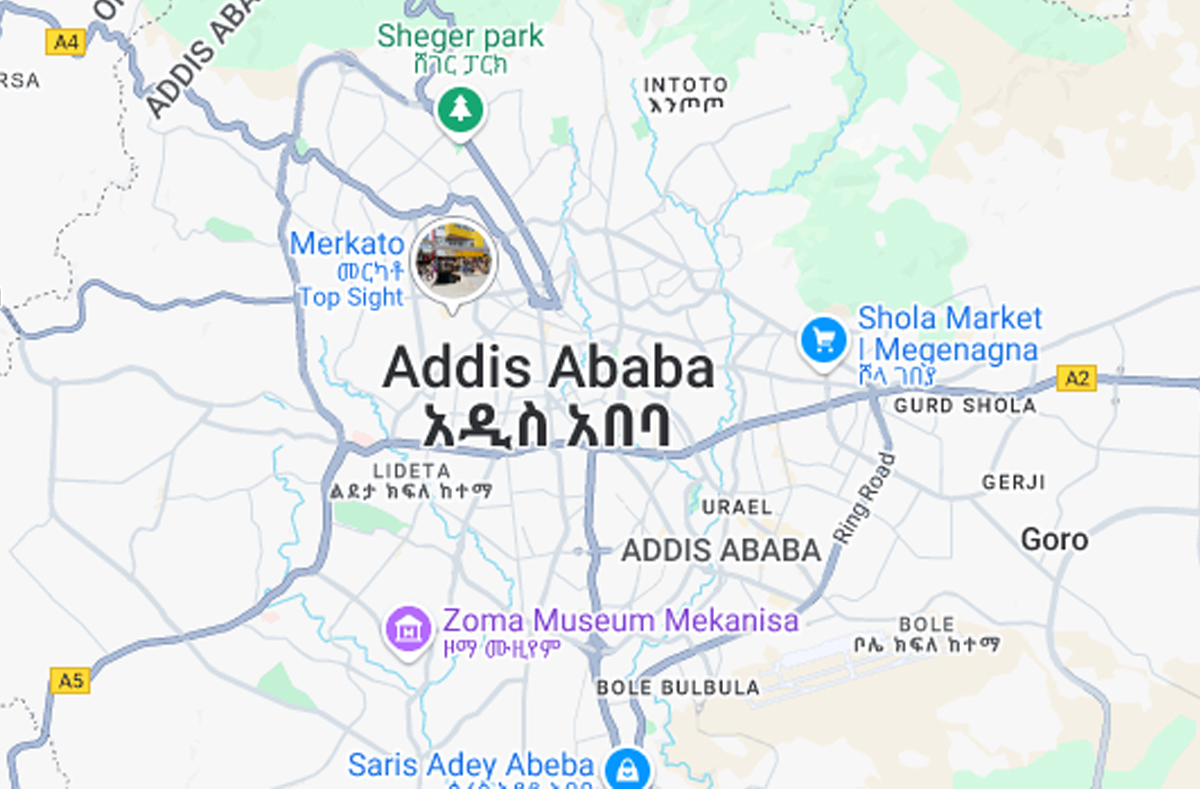Open the Sheger park map pin
Image resolution: width=1200 pixels, height=789 pixels.
[460, 110]
